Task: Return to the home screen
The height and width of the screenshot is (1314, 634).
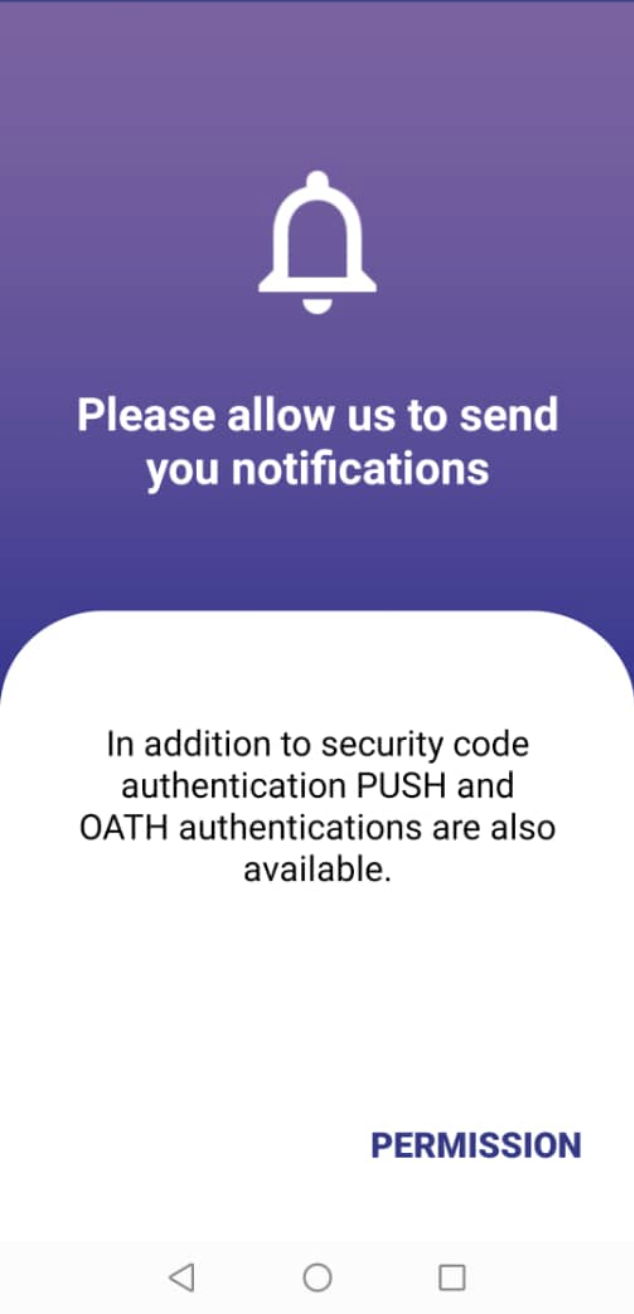Action: point(317,1277)
